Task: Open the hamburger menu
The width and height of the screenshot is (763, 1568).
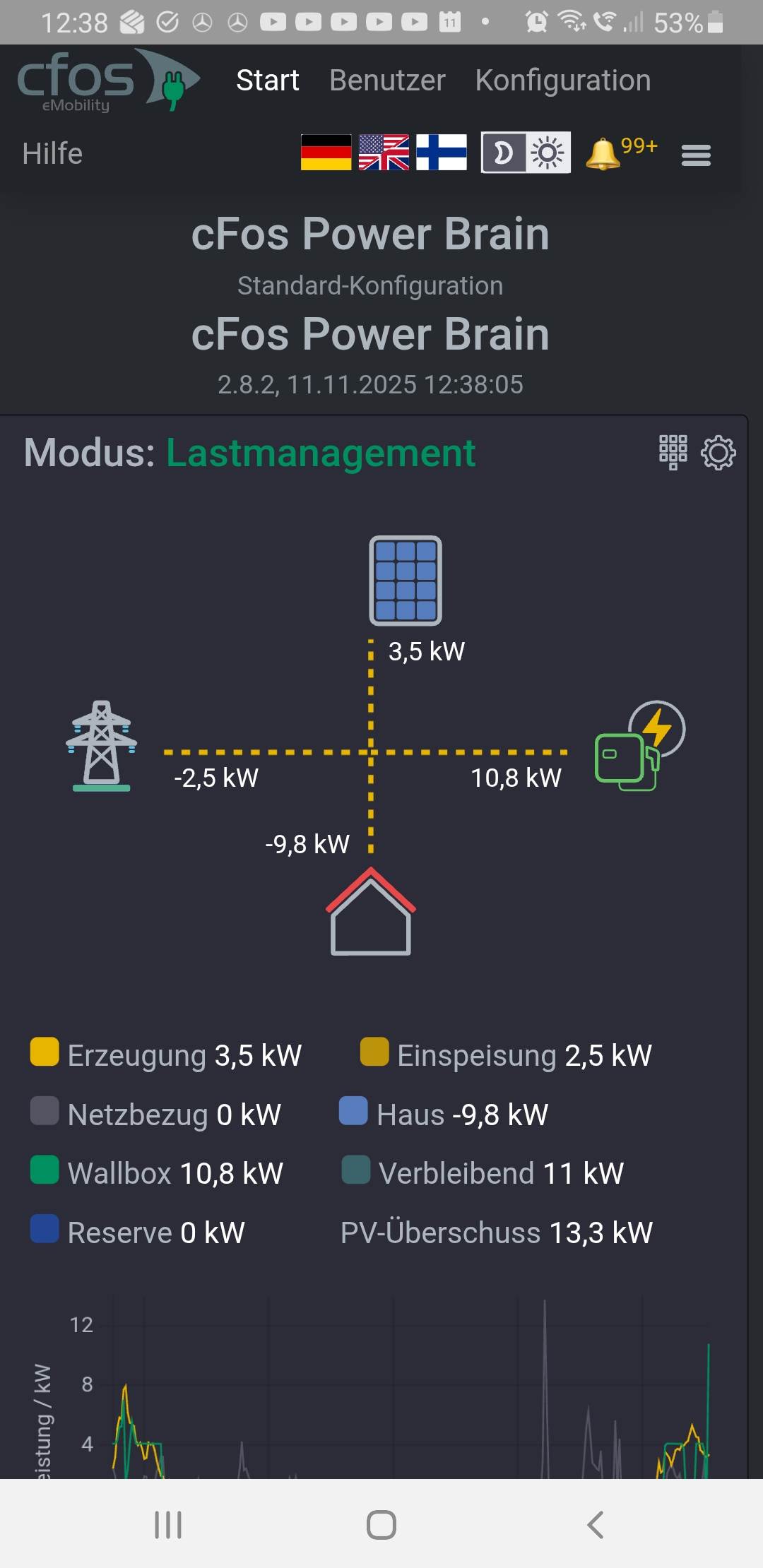Action: click(696, 155)
